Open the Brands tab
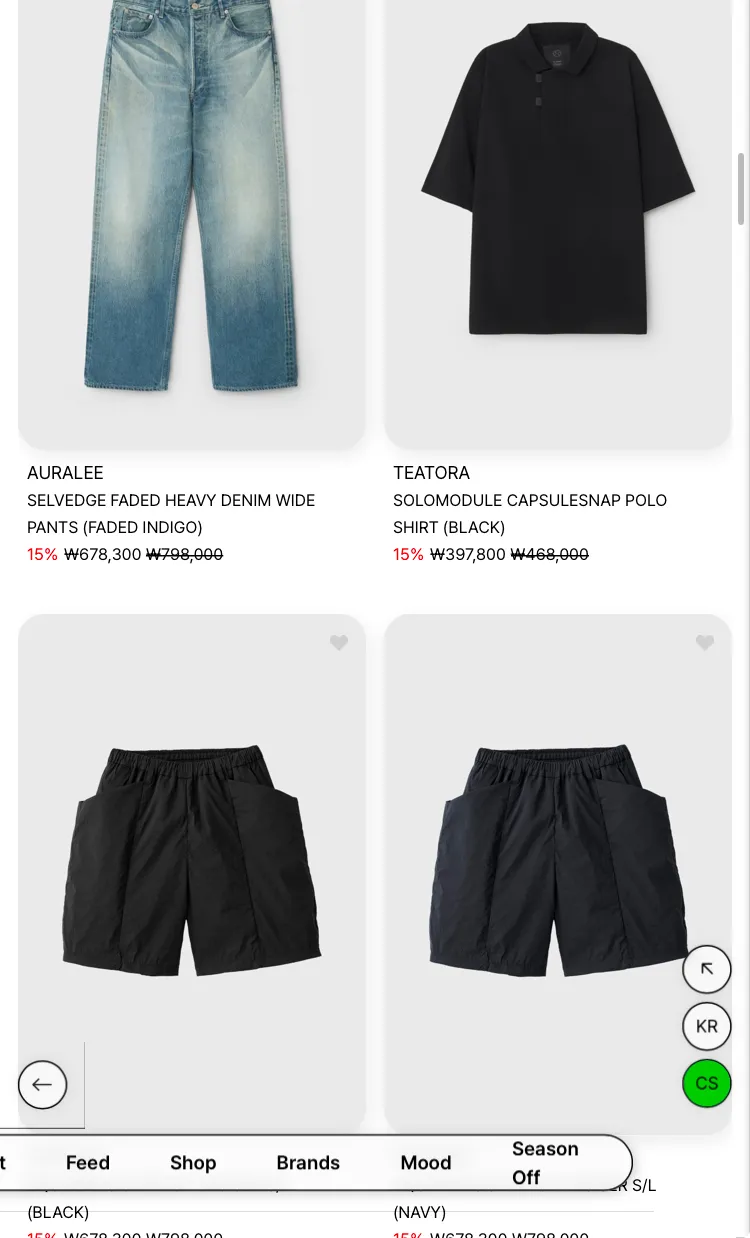This screenshot has width=750, height=1238. (x=308, y=1163)
